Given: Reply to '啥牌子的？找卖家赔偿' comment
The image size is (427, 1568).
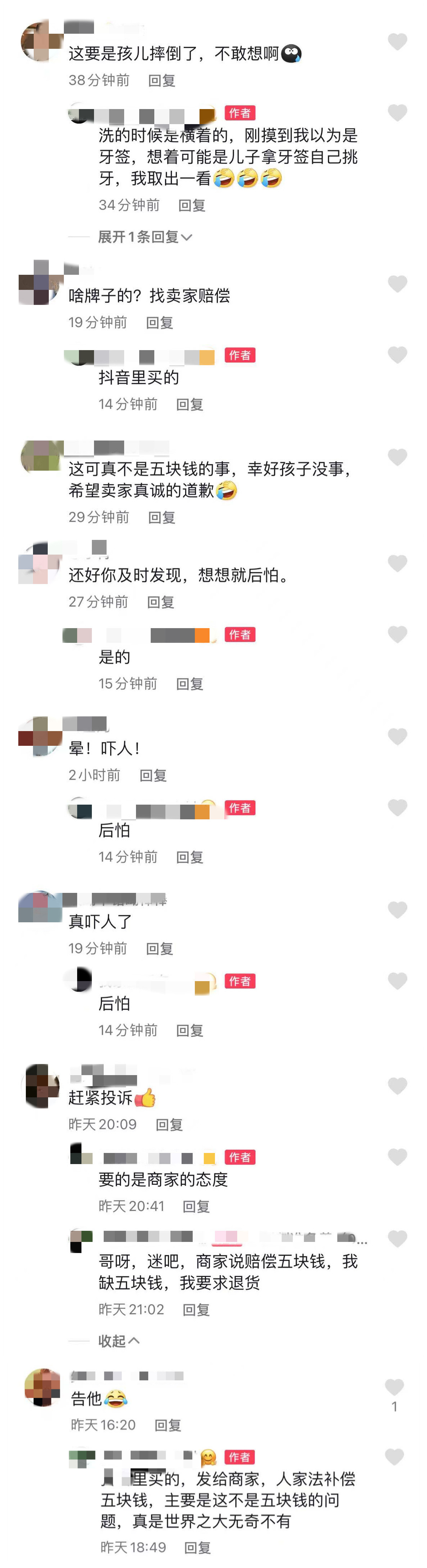Looking at the screenshot, I should point(160,322).
